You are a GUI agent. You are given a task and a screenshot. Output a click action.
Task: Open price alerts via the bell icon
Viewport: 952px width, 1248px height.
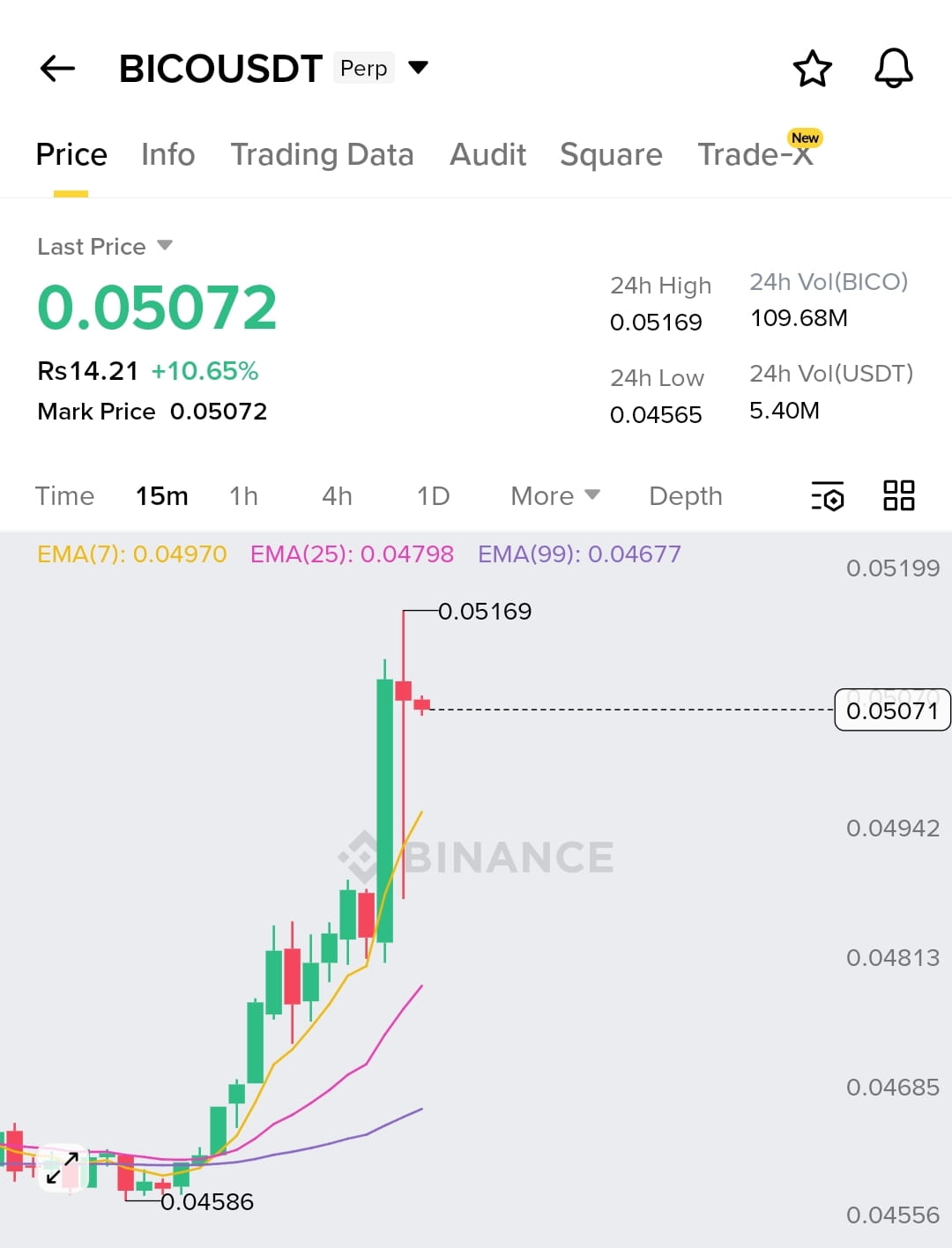893,68
